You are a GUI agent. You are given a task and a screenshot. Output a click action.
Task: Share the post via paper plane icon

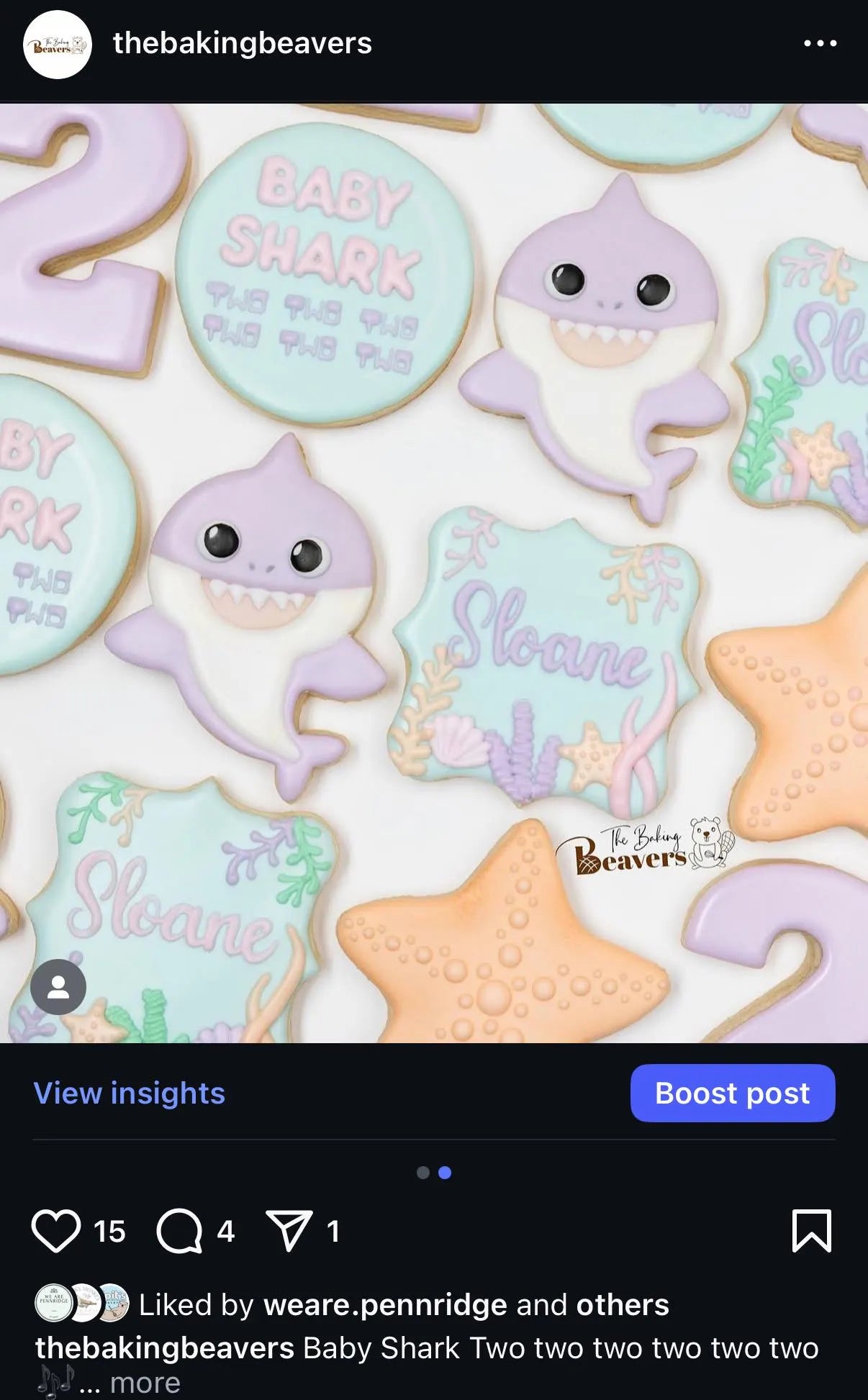click(x=289, y=1231)
